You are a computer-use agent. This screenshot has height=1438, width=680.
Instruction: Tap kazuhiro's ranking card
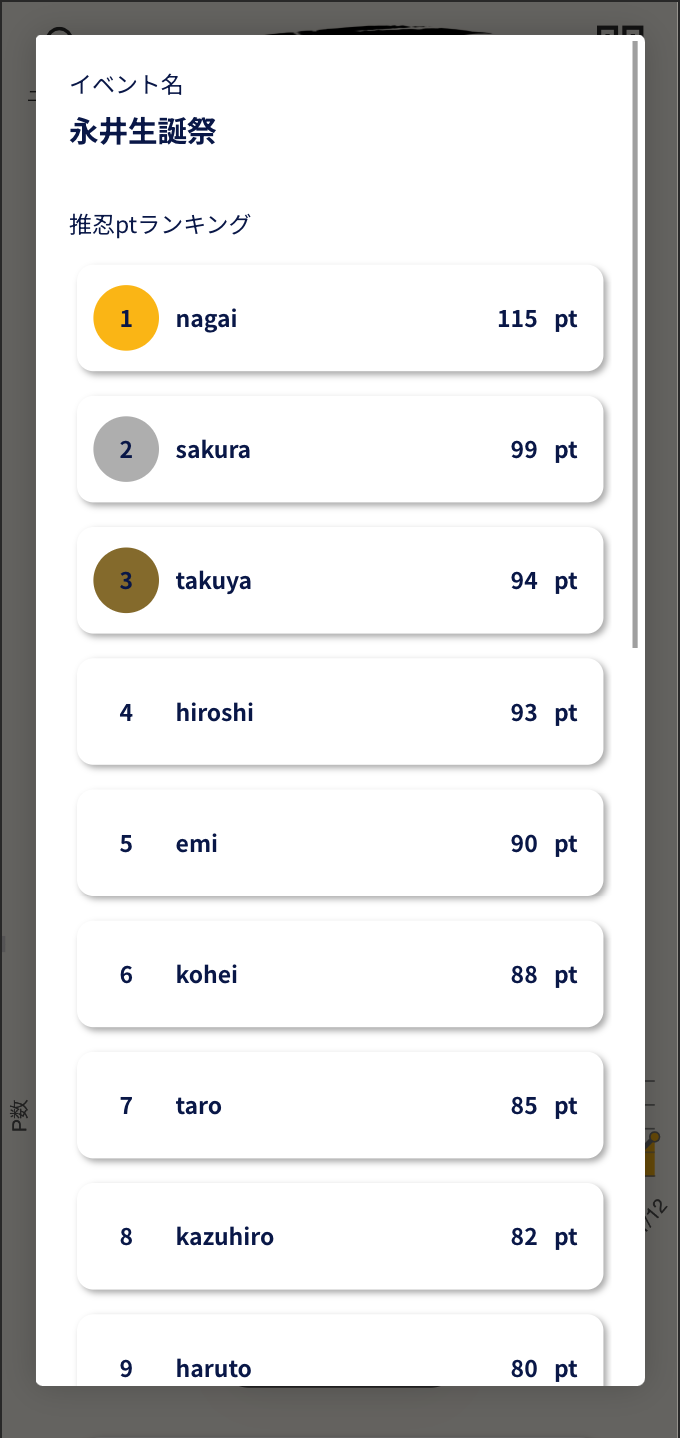click(x=340, y=1236)
